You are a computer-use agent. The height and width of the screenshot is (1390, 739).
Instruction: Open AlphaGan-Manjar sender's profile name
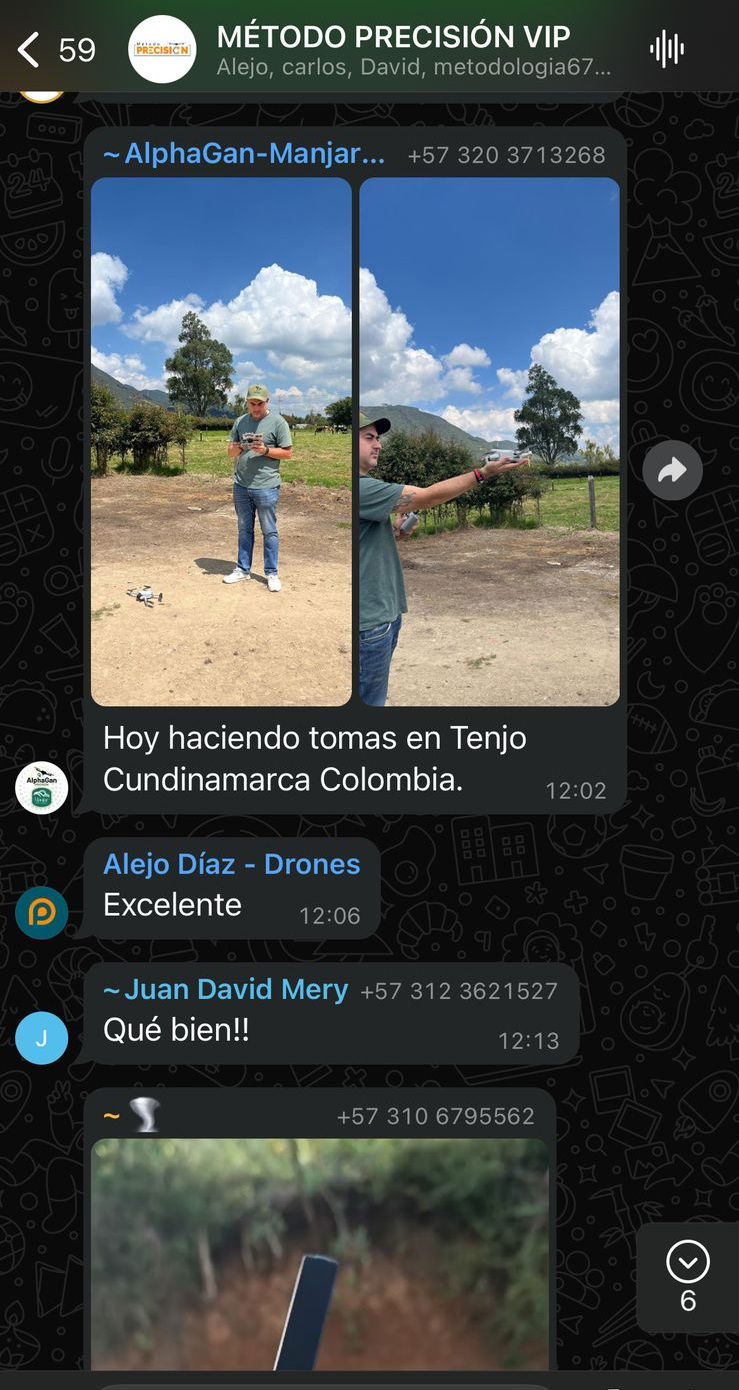pos(244,154)
